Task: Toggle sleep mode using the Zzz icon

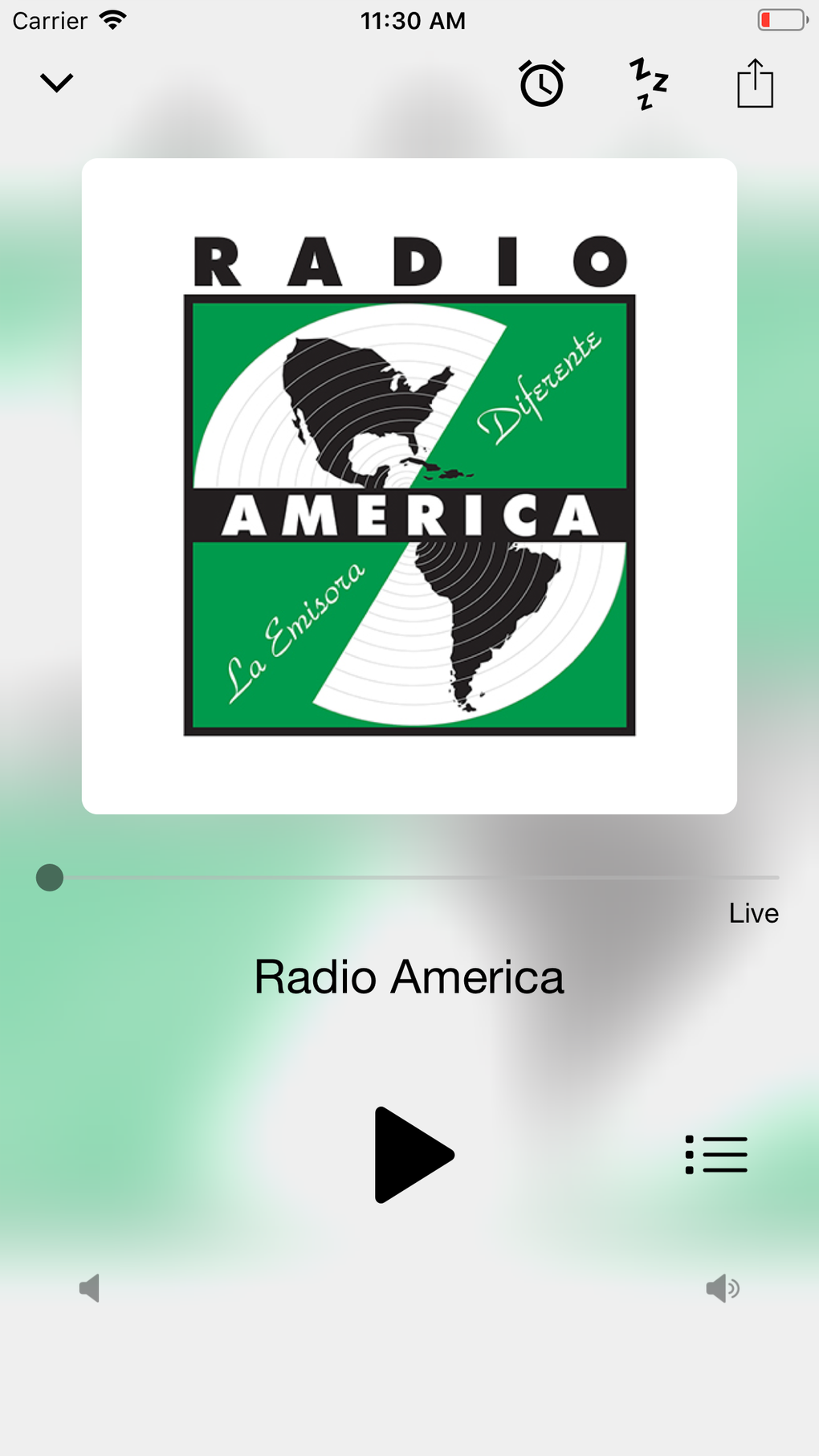Action: pos(648,83)
